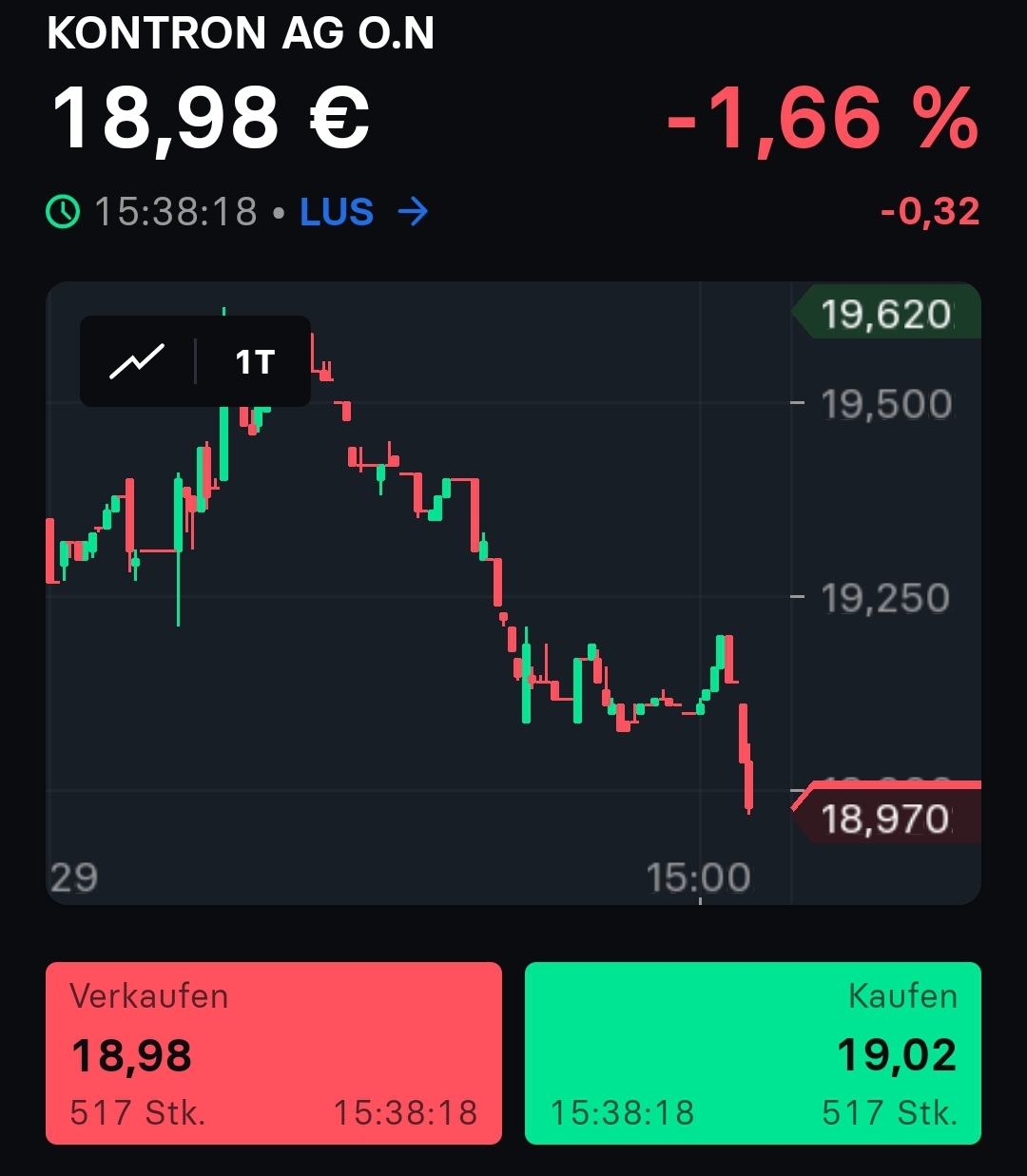Tap the red current price badge 18,970

[884, 818]
